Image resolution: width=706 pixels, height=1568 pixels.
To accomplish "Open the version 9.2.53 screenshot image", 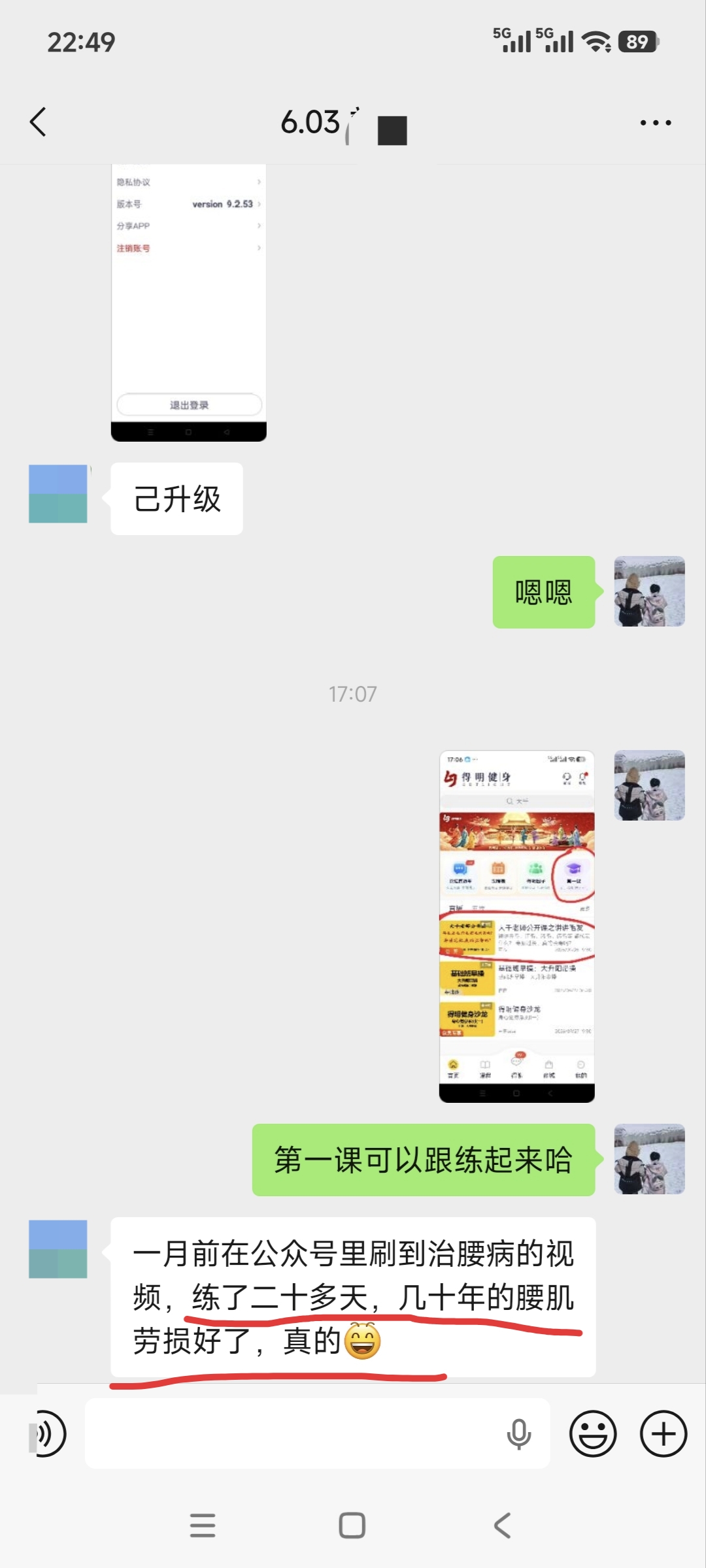I will (x=189, y=302).
